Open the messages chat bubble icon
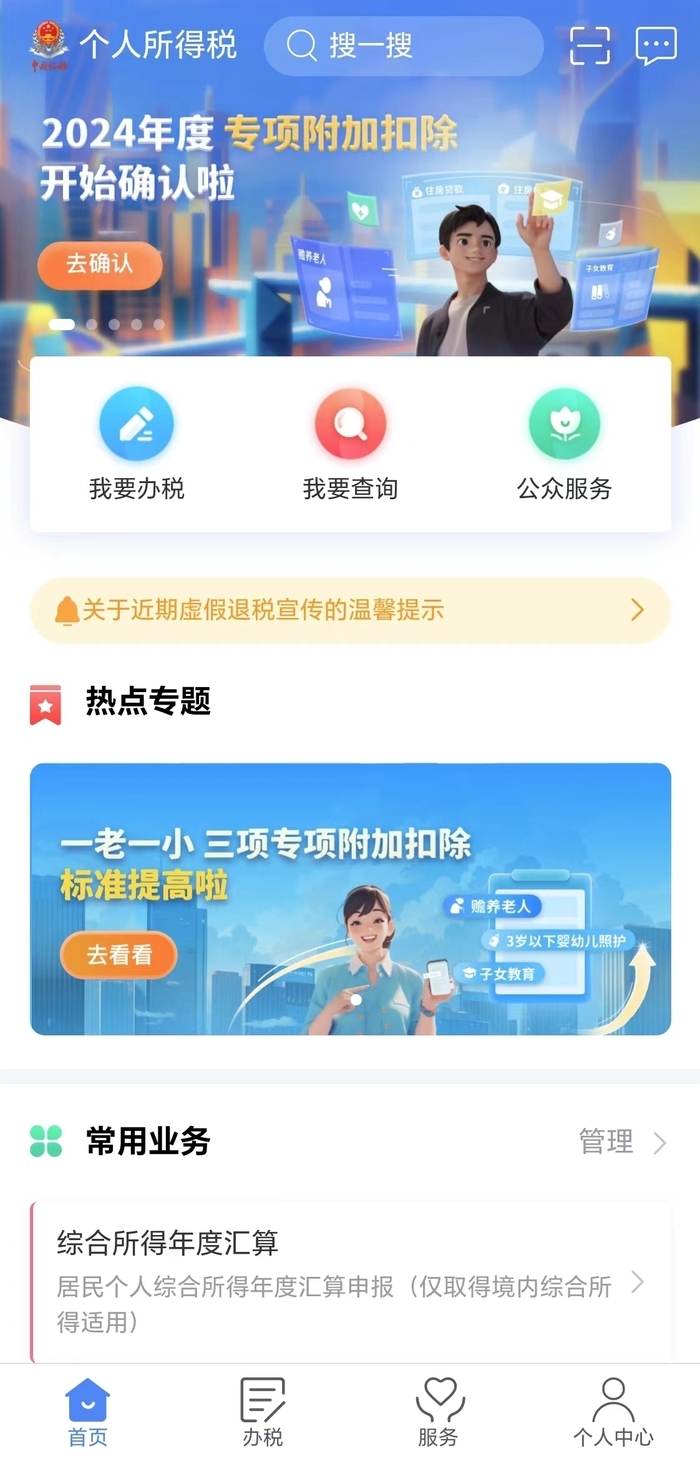700x1461 pixels. click(656, 46)
